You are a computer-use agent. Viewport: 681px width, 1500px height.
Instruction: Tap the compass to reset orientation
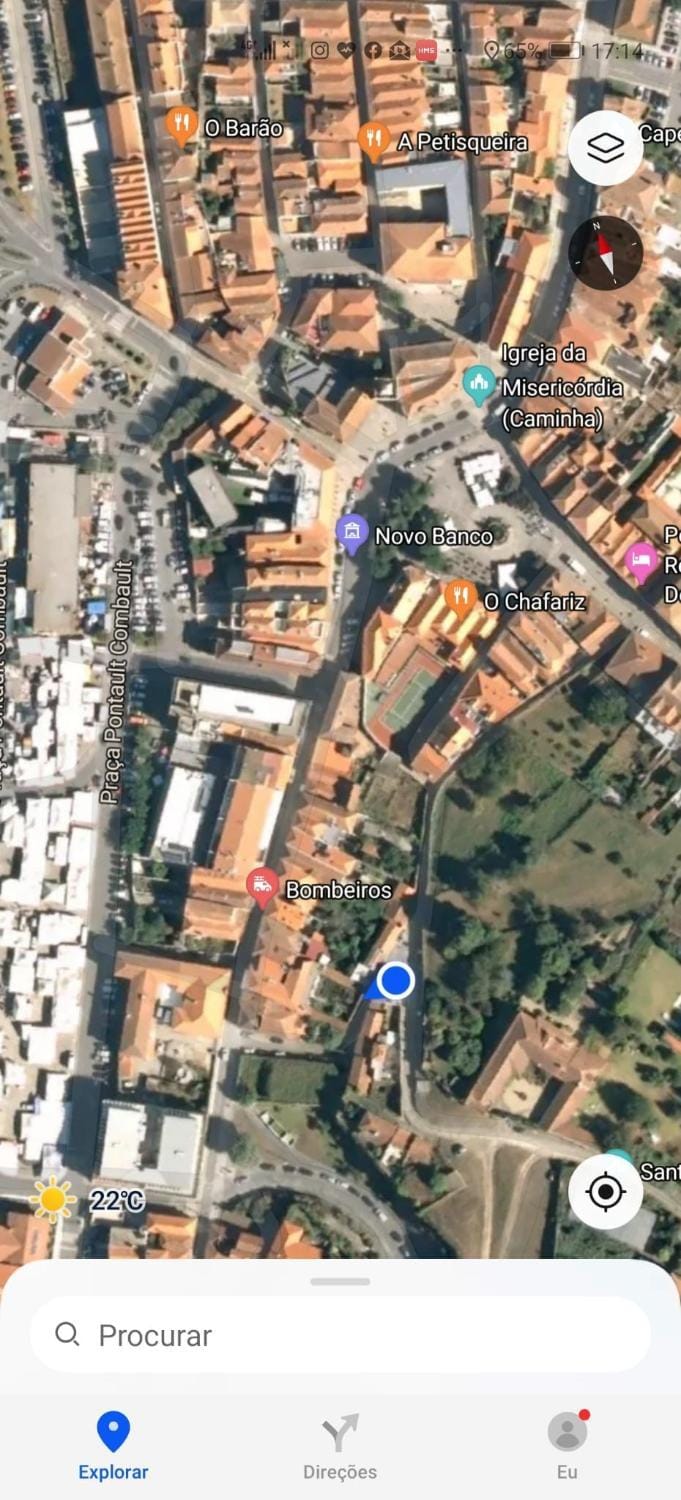point(605,253)
